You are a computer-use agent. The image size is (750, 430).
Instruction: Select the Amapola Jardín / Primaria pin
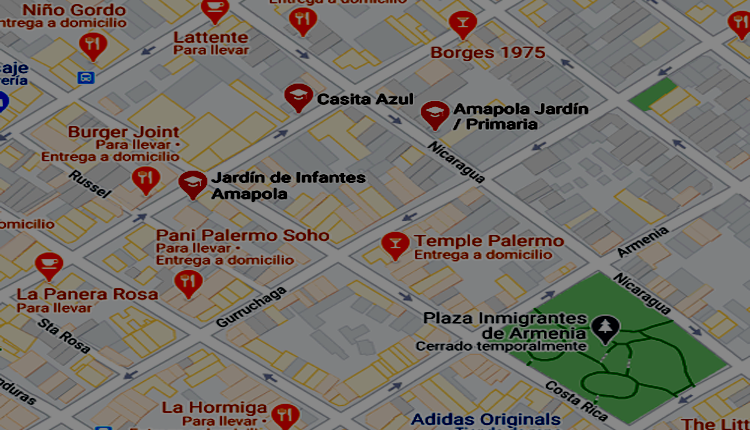point(434,114)
